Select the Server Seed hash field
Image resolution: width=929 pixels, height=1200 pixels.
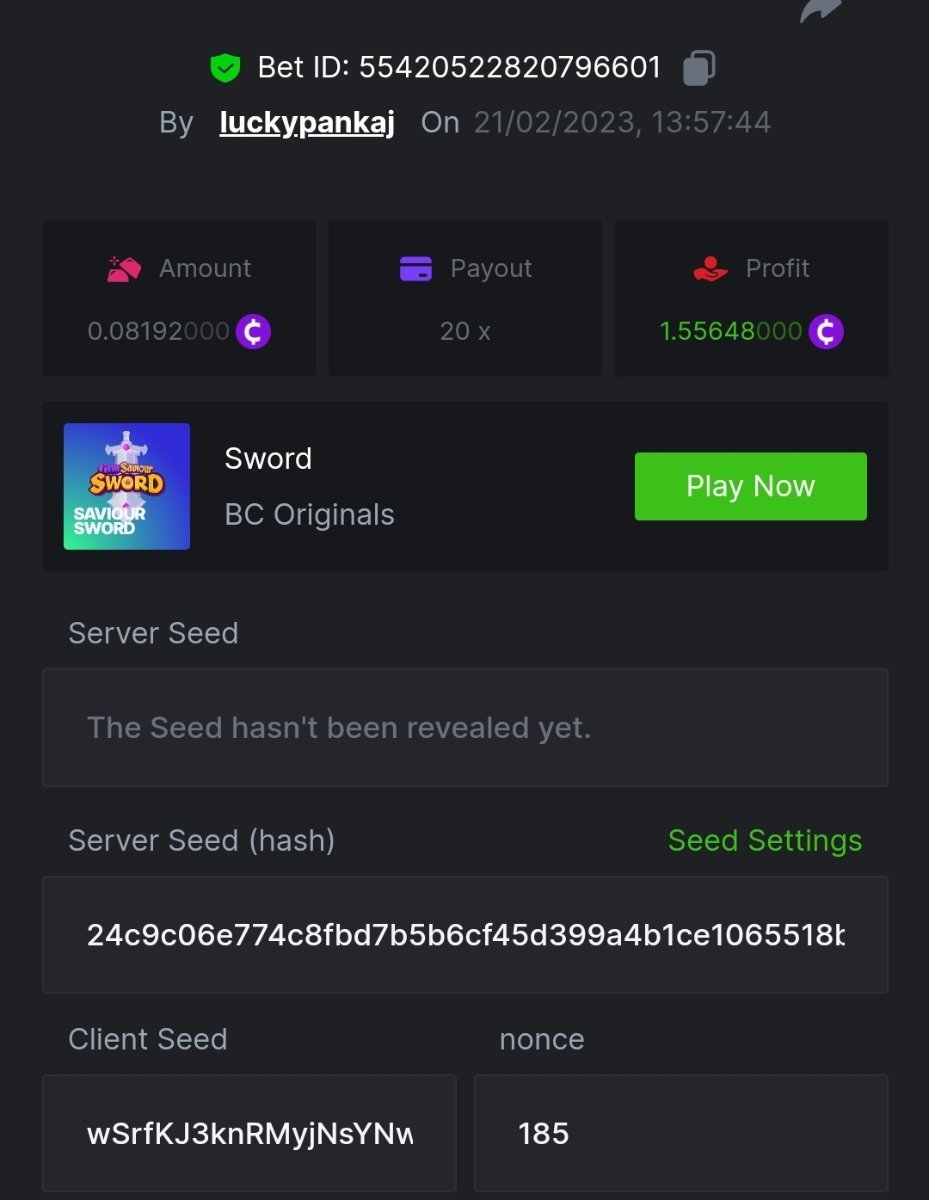pos(465,935)
